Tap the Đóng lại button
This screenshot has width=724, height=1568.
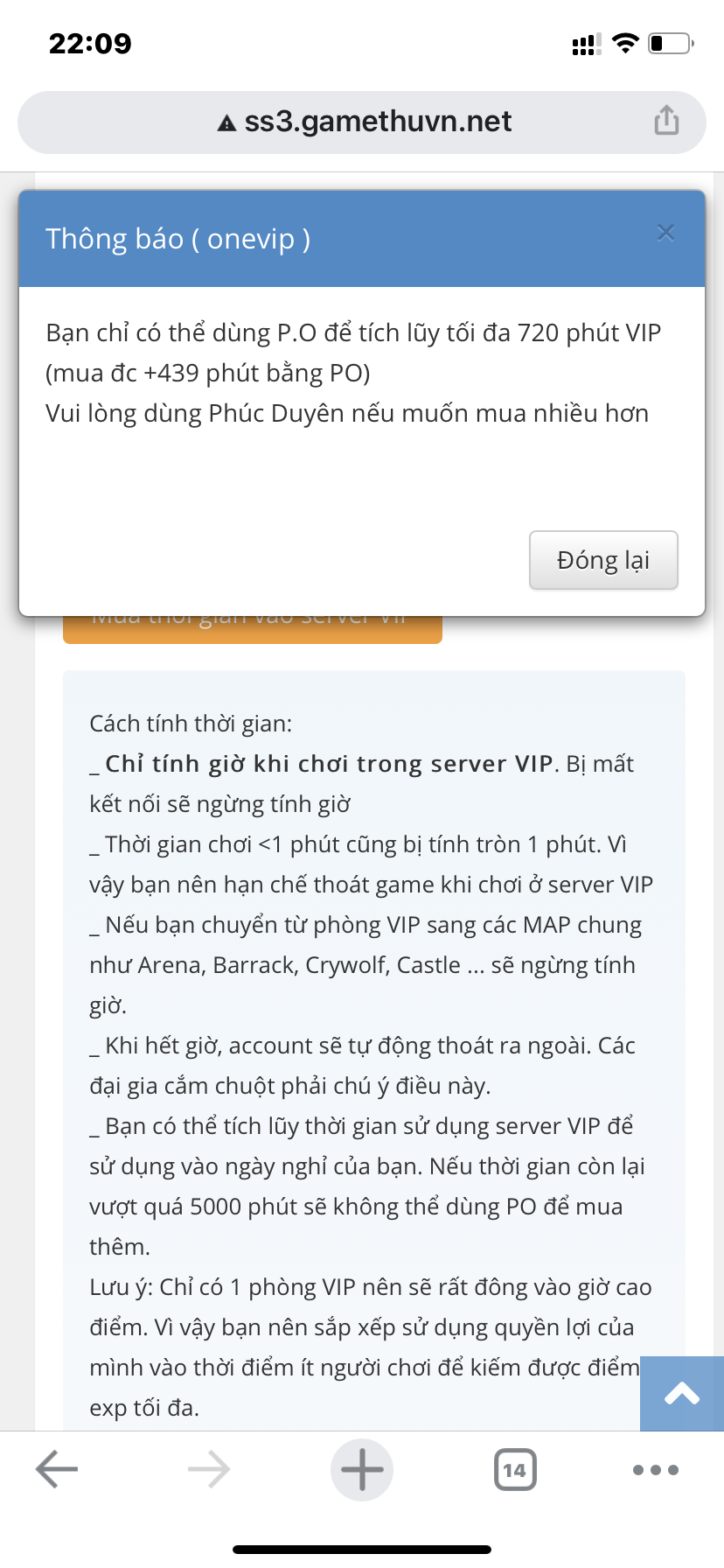pos(603,560)
